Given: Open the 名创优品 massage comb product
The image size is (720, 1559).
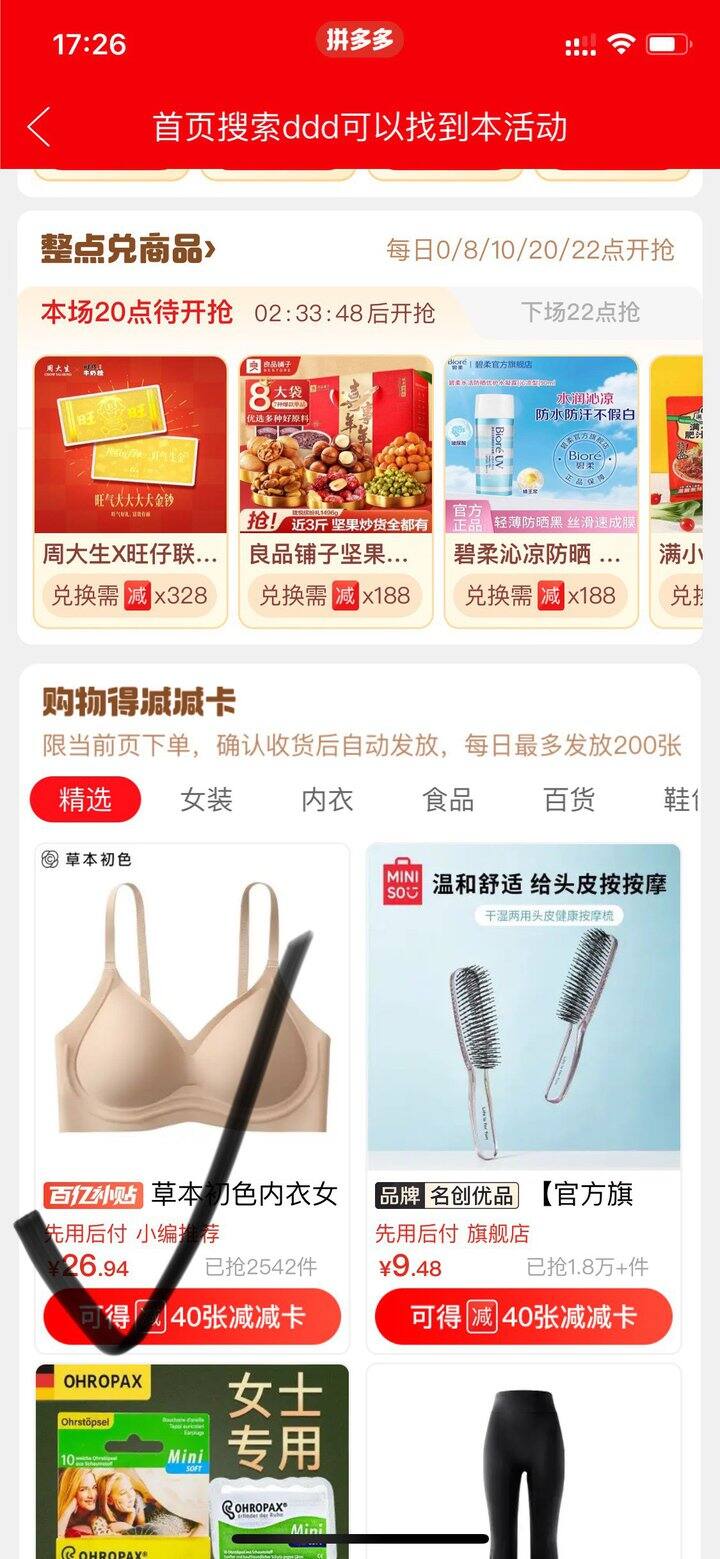Looking at the screenshot, I should point(523,1010).
